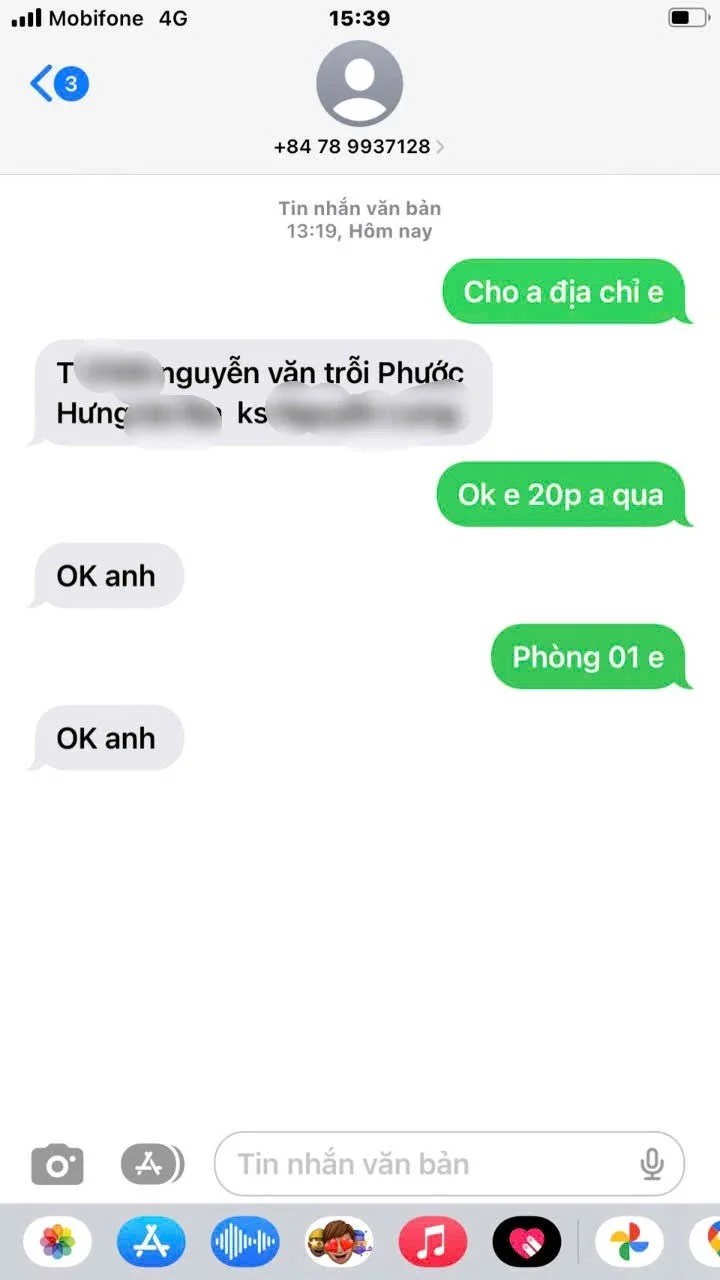Viewport: 720px width, 1280px height.
Task: Toggle the App Store apps drawer
Action: (x=152, y=1164)
